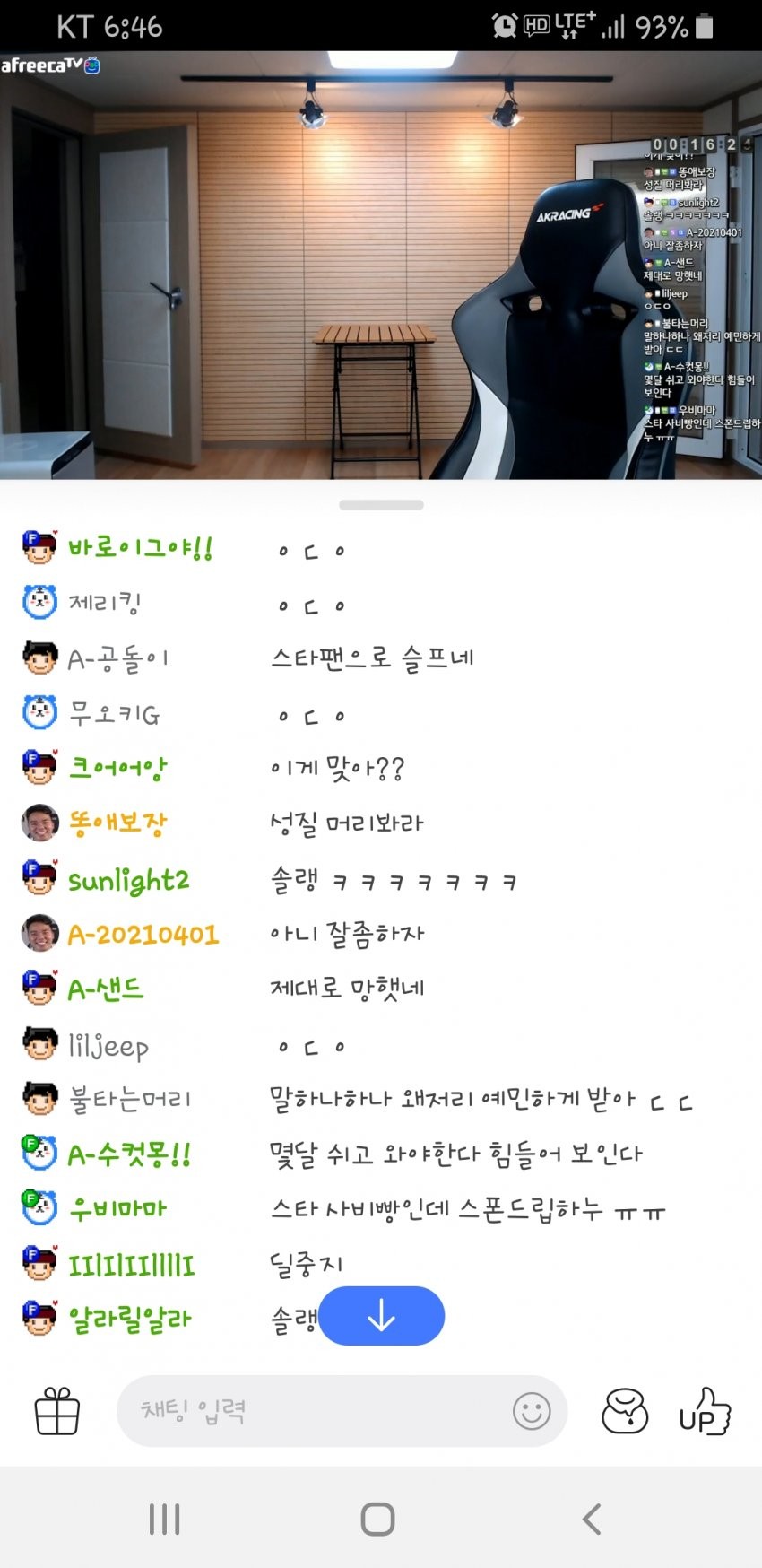This screenshot has width=762, height=1568.
Task: Jump to latest chat with down-arrow button
Action: click(x=381, y=1316)
